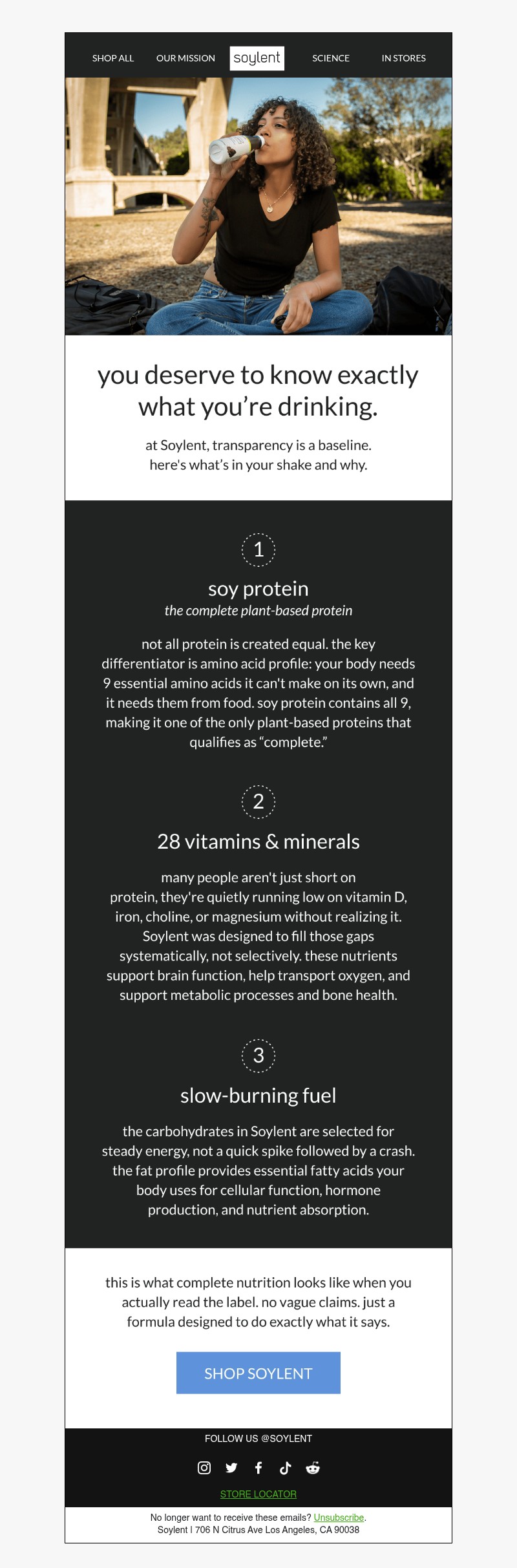Tap the Unsubscribe link
The image size is (517, 1568).
(x=339, y=1517)
